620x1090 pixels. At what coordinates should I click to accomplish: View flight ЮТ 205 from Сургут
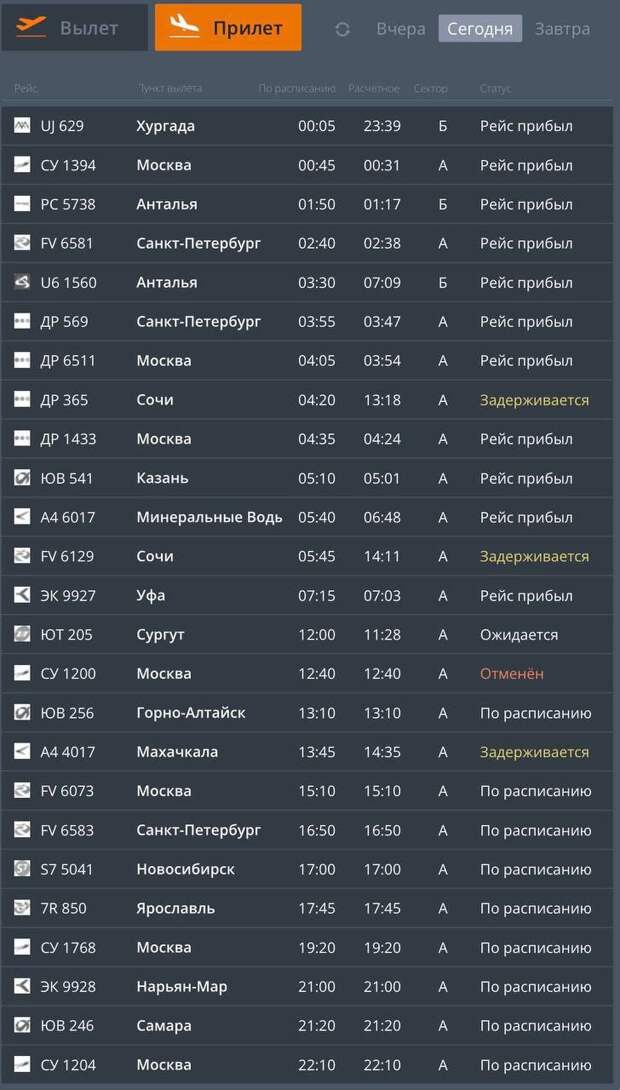pyautogui.click(x=310, y=635)
